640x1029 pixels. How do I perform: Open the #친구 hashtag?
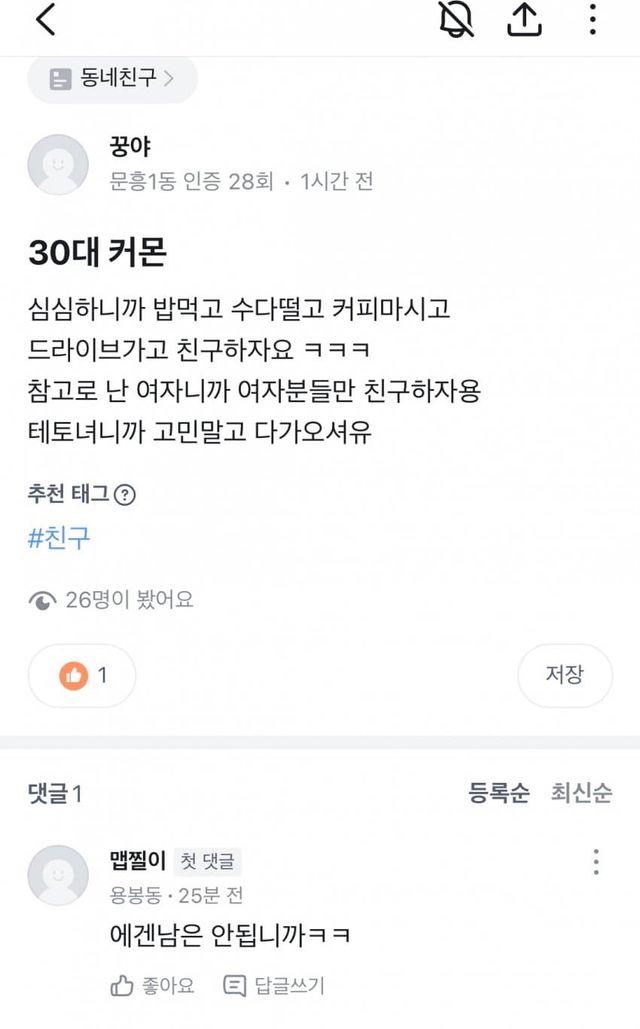[x=59, y=538]
